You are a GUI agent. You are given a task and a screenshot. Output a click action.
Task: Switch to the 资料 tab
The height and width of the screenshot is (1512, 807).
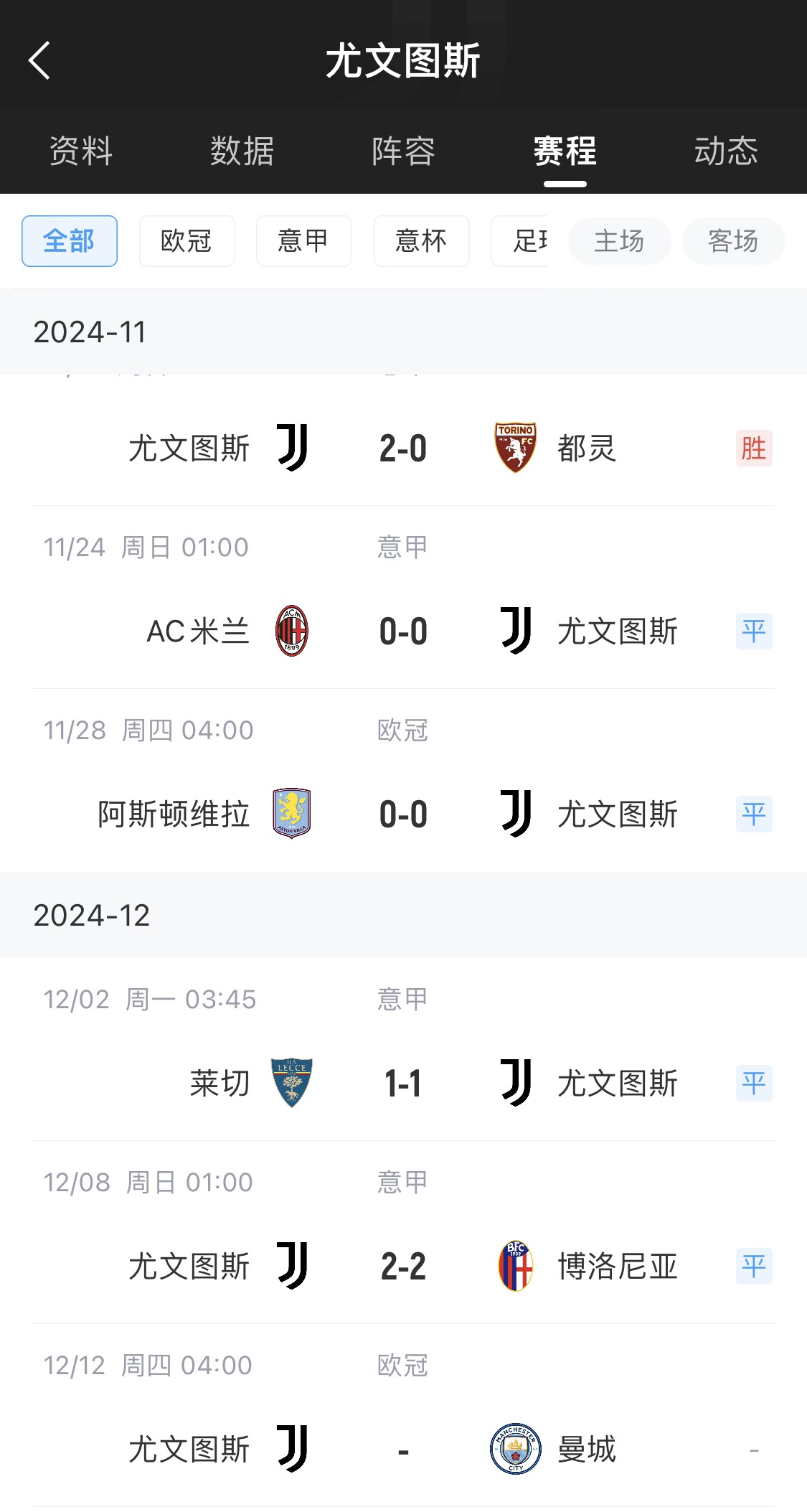point(80,151)
